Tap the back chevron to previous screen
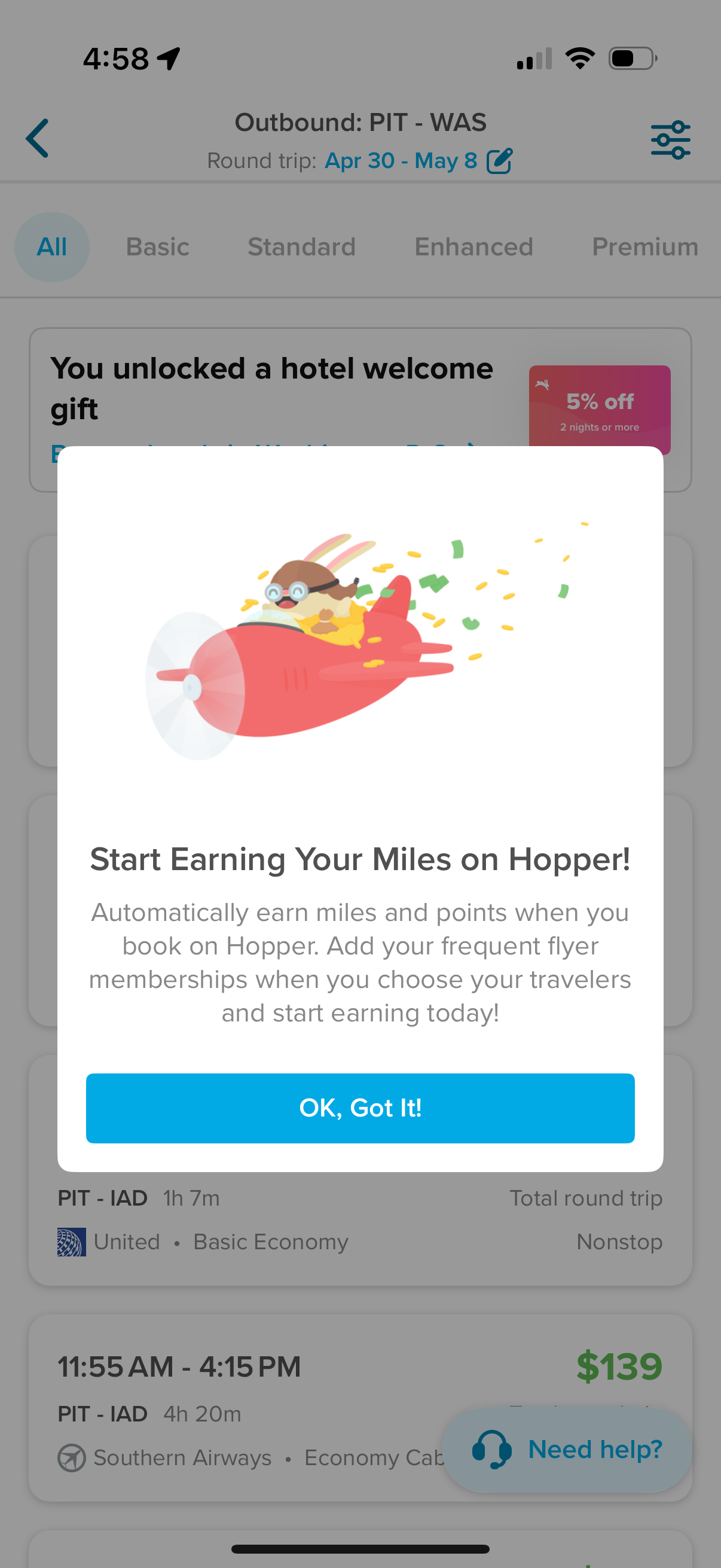The height and width of the screenshot is (1568, 721). [x=36, y=138]
